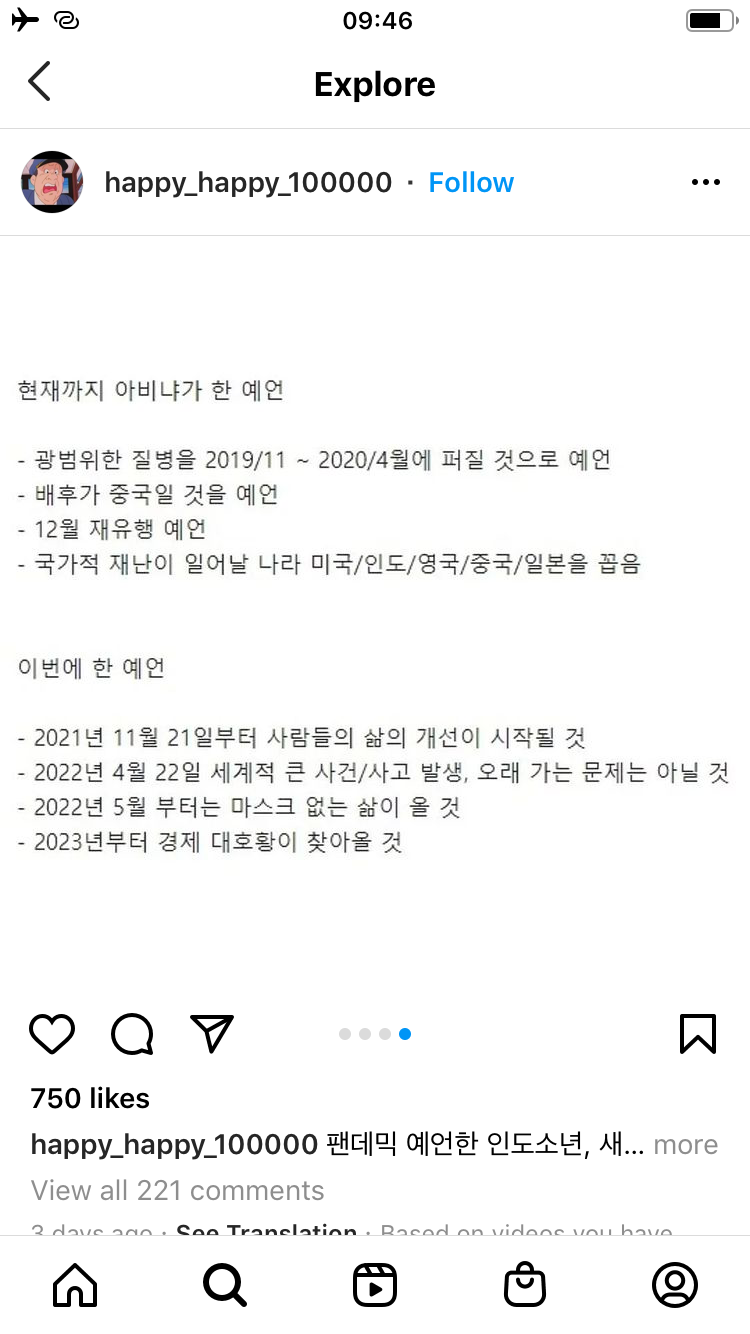This screenshot has height=1334, width=750.
Task: Tap See Translation under caption
Action: [x=266, y=1229]
